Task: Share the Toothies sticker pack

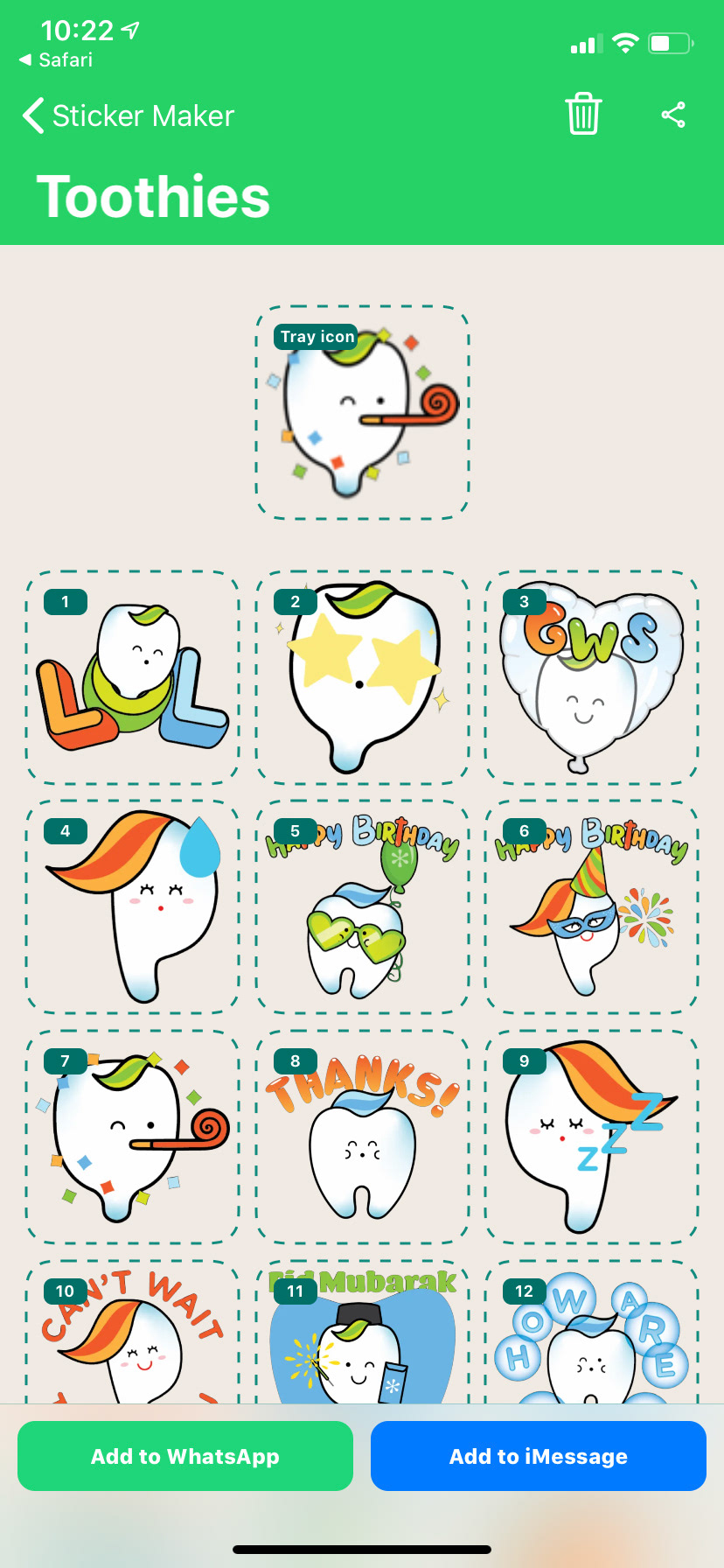Action: pos(672,115)
